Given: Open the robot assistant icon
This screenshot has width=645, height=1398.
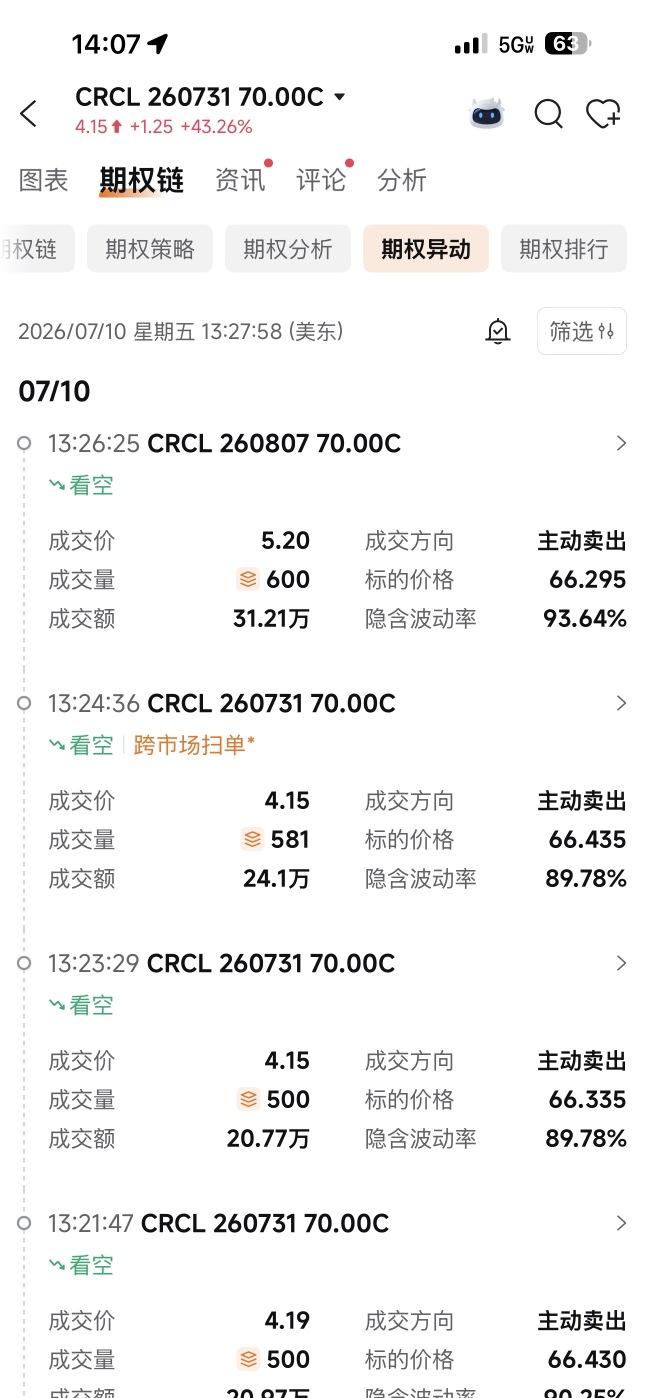Looking at the screenshot, I should (487, 114).
